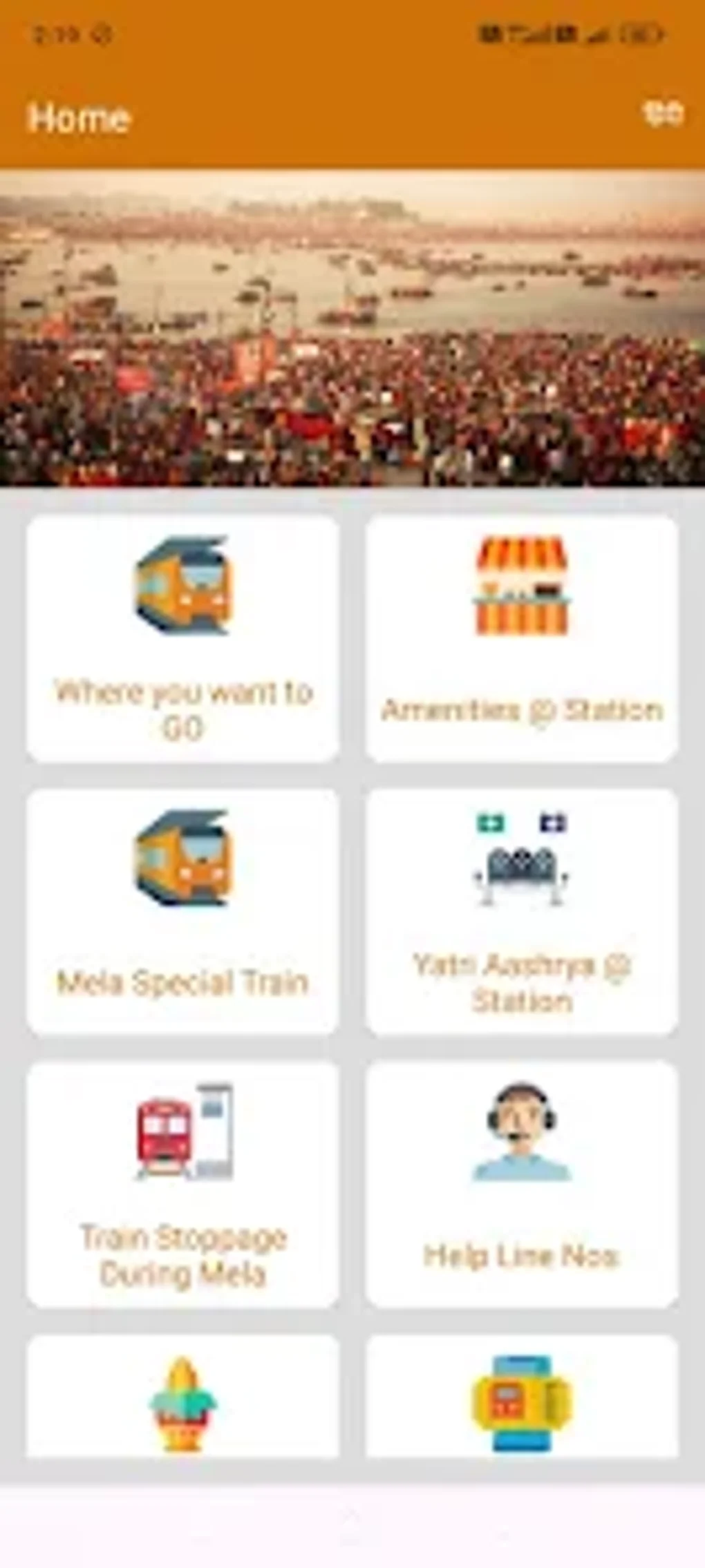
Task: Open the card with yellow ticket machine icon
Action: pos(521,1396)
